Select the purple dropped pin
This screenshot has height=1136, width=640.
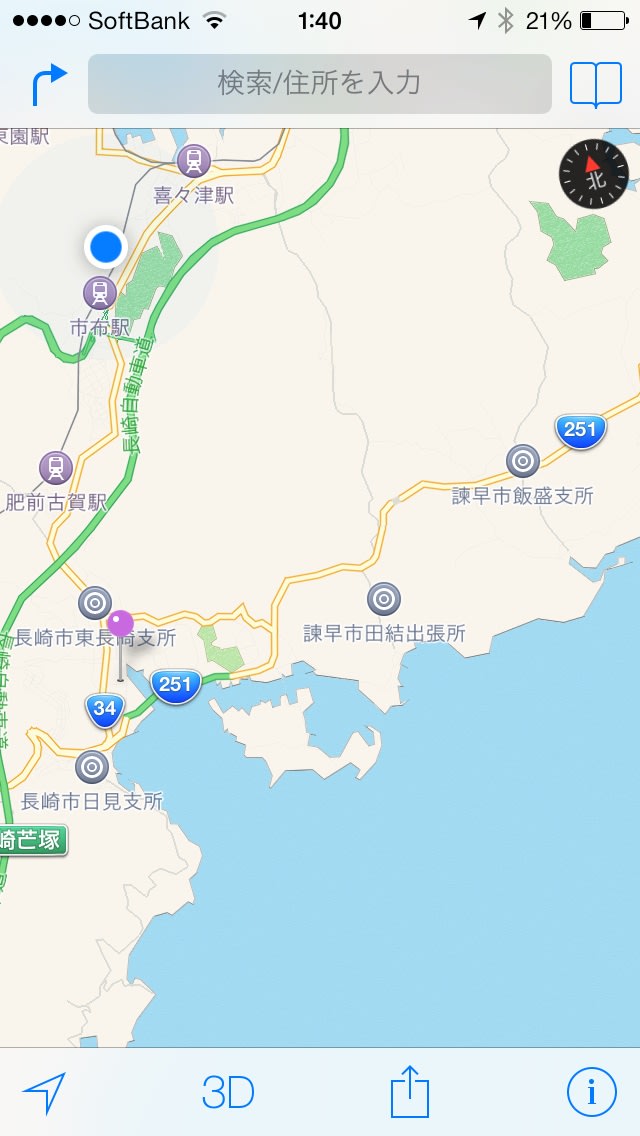120,624
